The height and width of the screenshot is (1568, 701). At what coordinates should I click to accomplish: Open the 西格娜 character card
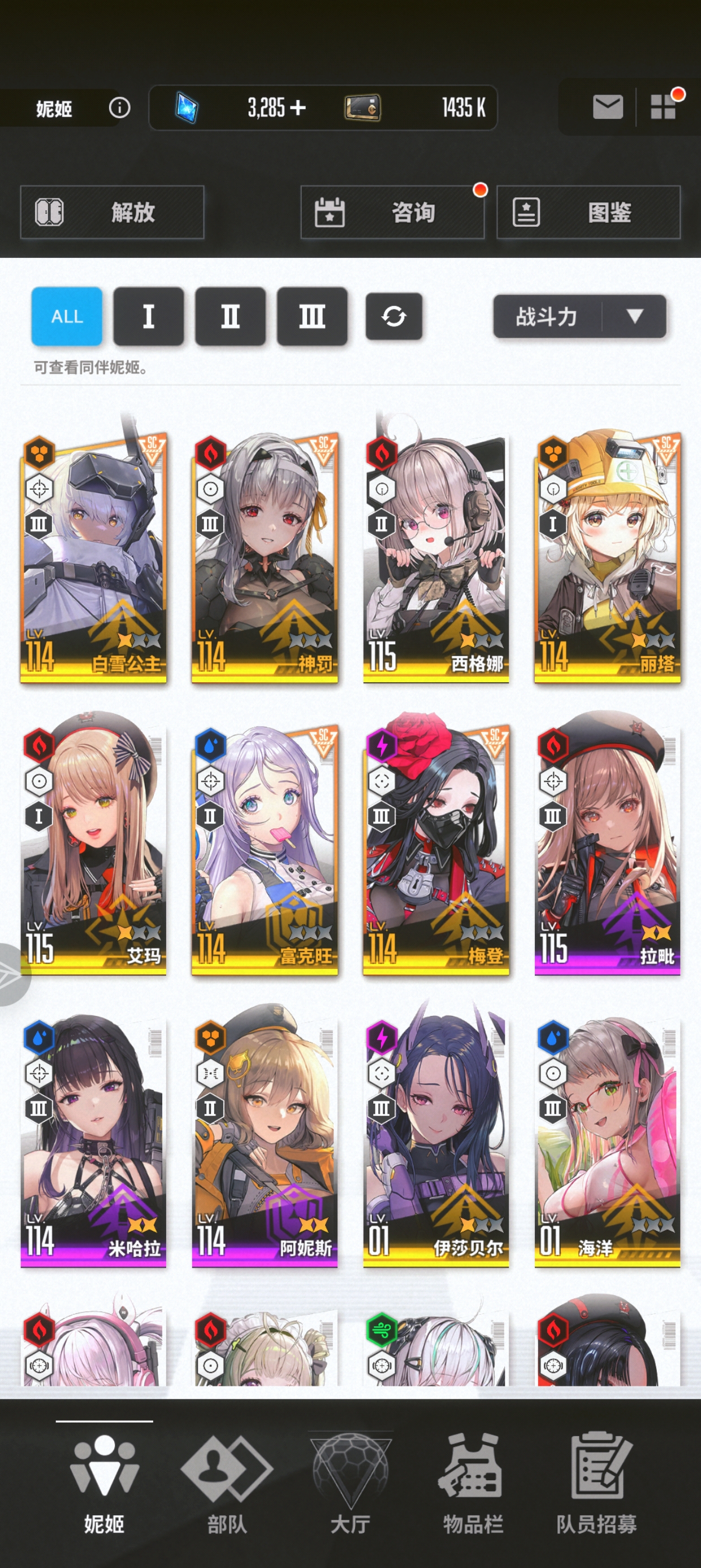(436, 557)
